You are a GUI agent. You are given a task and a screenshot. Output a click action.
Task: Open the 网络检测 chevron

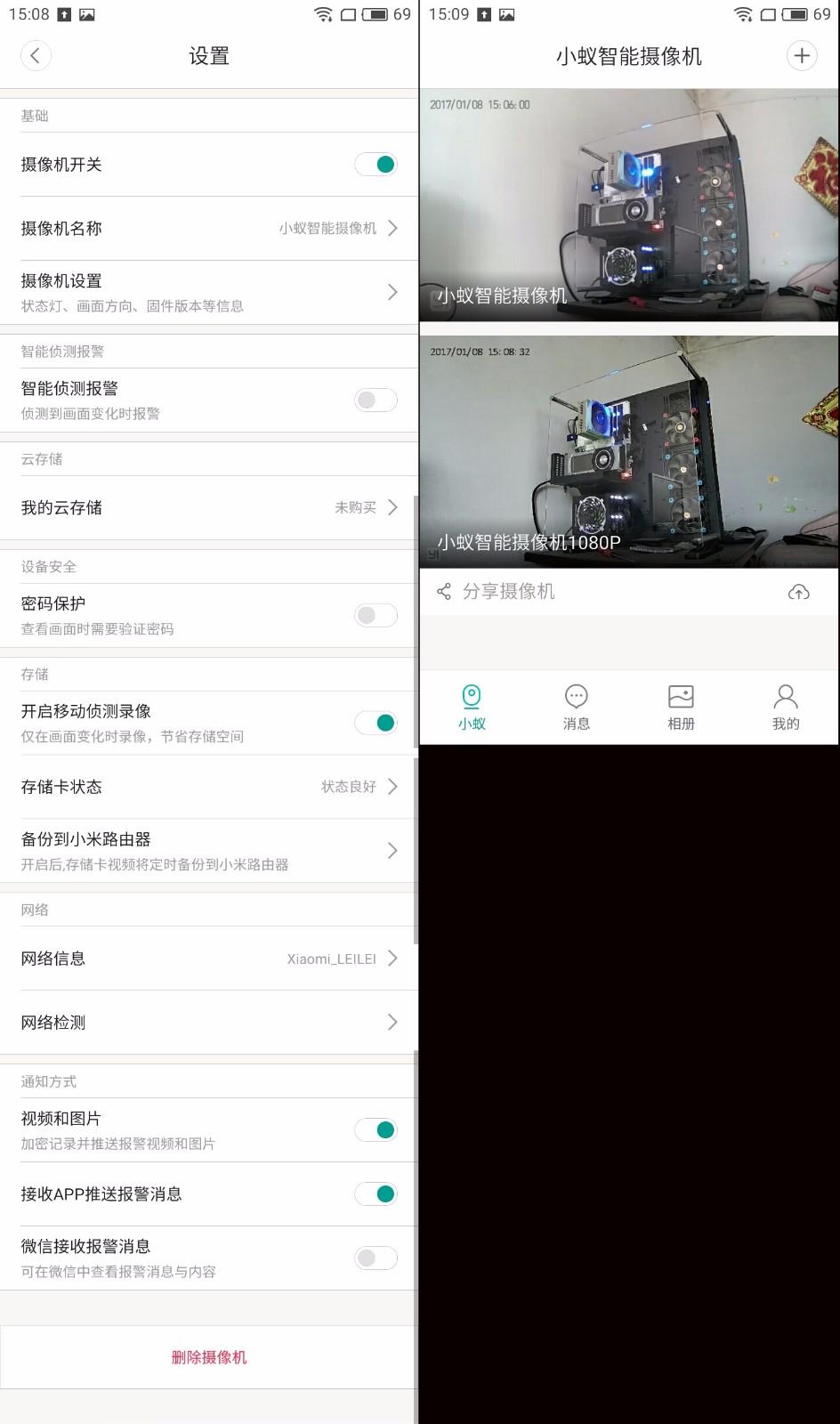pyautogui.click(x=392, y=1022)
